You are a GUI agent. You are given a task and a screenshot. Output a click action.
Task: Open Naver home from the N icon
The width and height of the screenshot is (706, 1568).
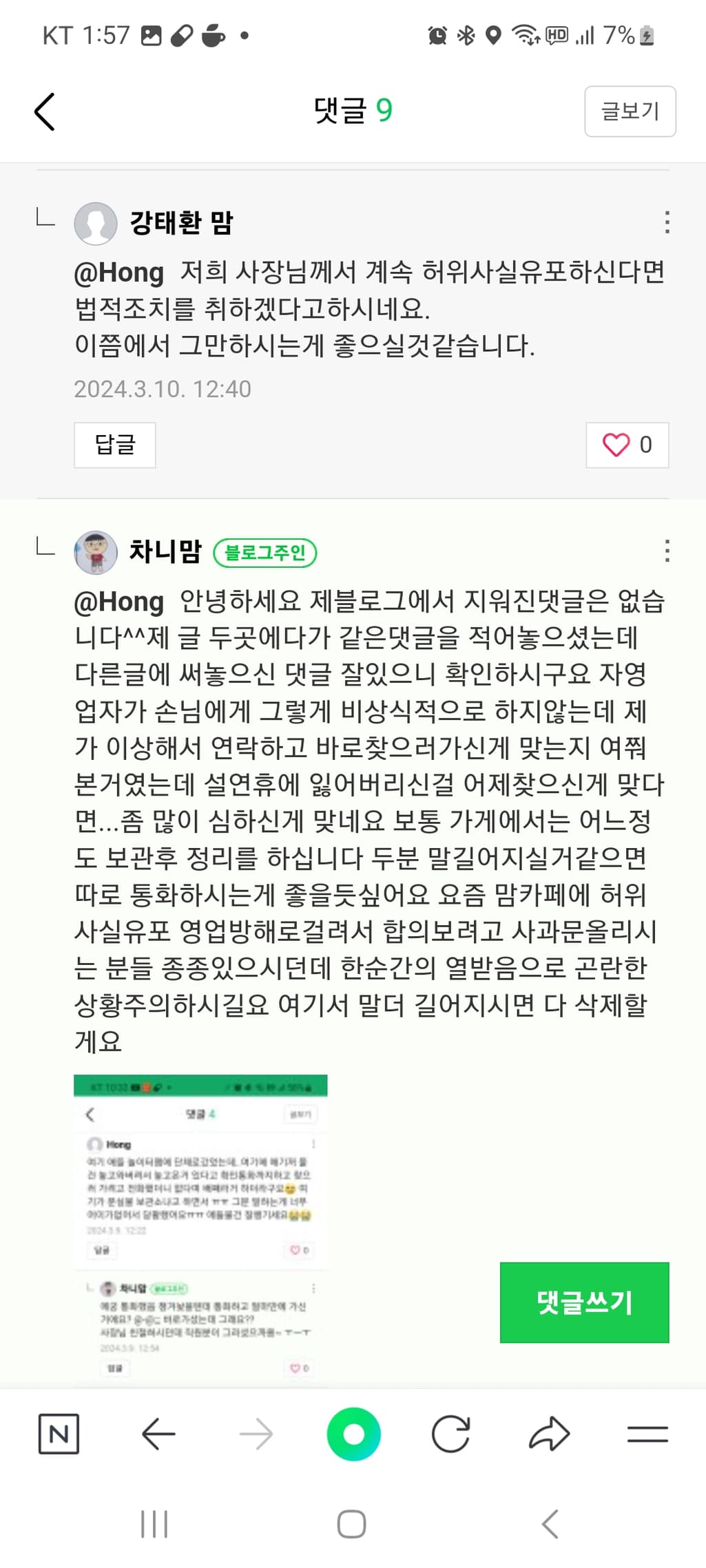[59, 1434]
